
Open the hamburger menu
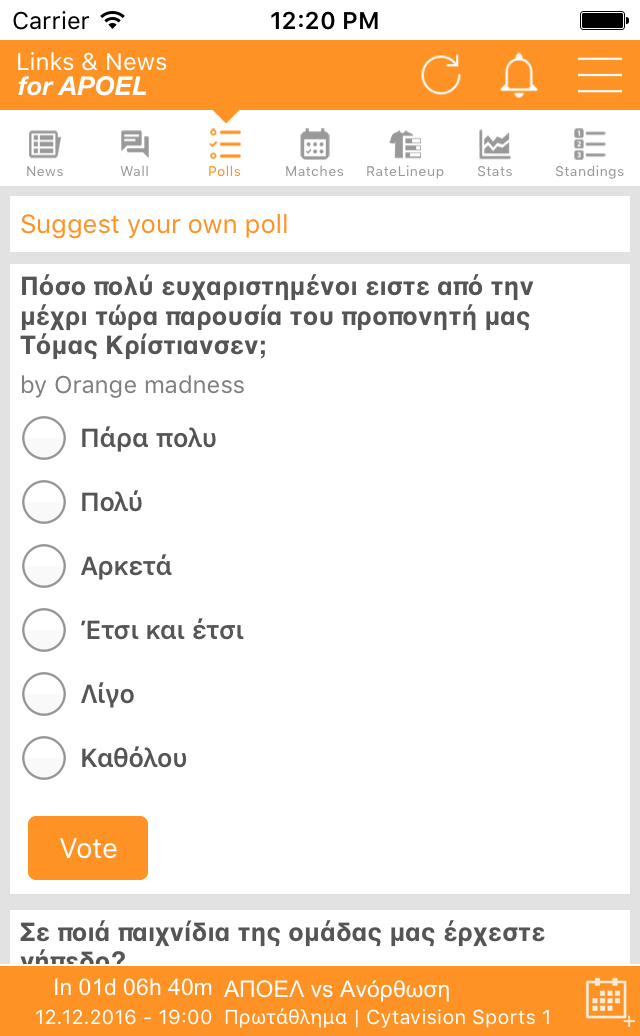click(600, 75)
